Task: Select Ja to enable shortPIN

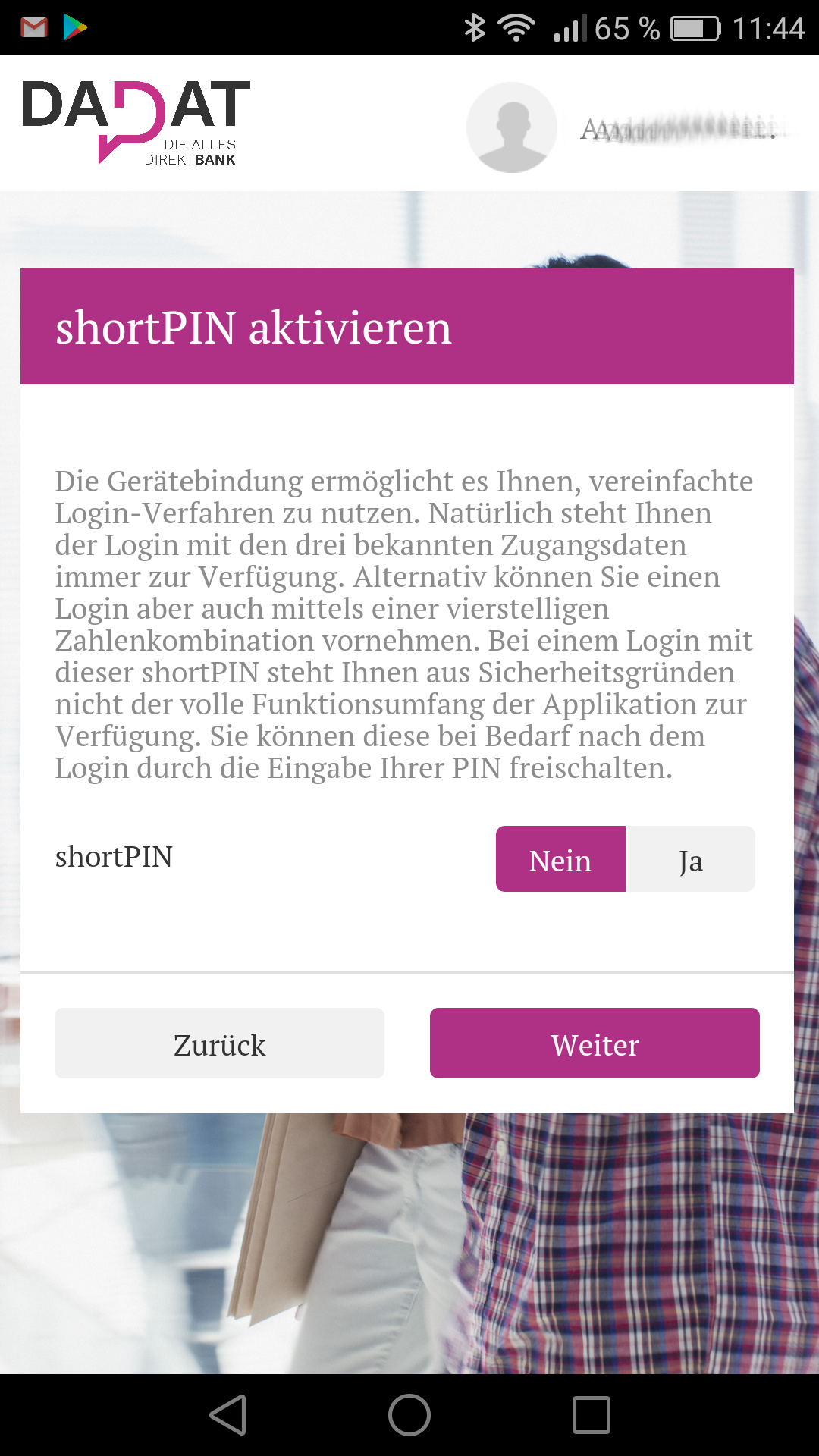Action: click(690, 859)
